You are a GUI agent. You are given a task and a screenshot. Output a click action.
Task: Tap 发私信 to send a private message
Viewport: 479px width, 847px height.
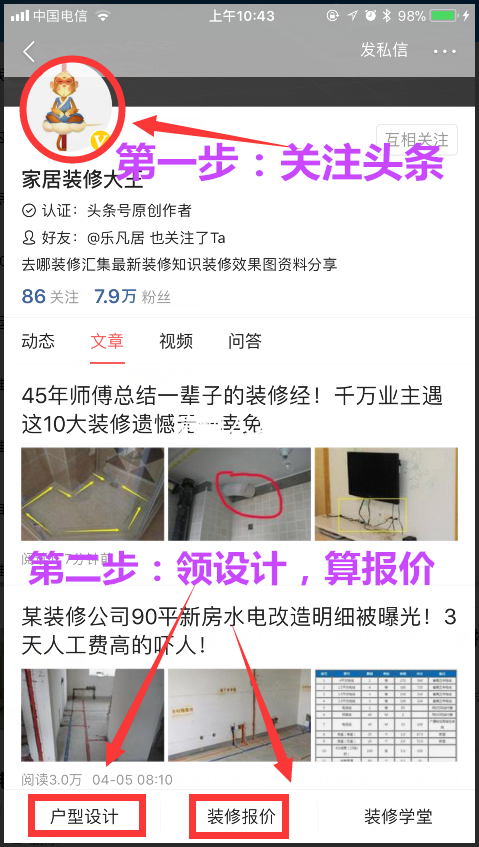pos(384,50)
